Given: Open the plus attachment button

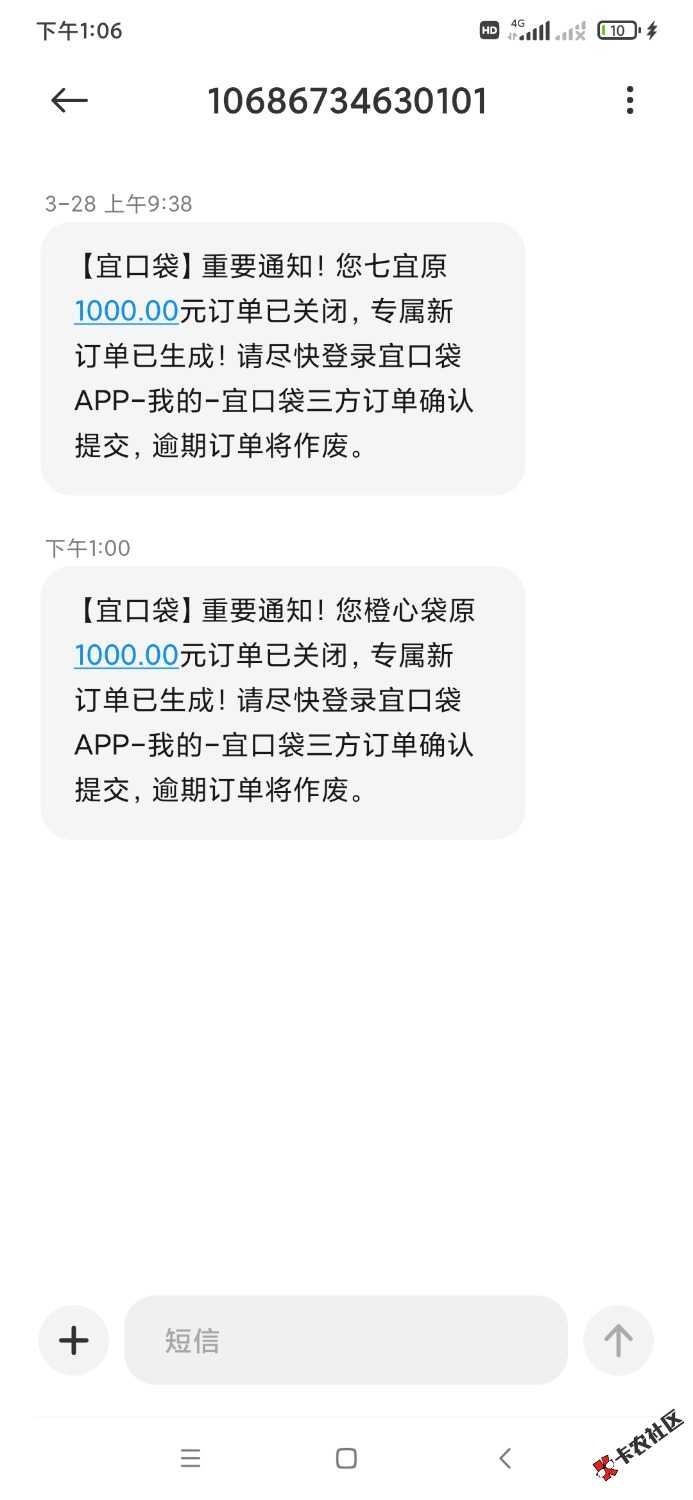Looking at the screenshot, I should coord(74,1340).
